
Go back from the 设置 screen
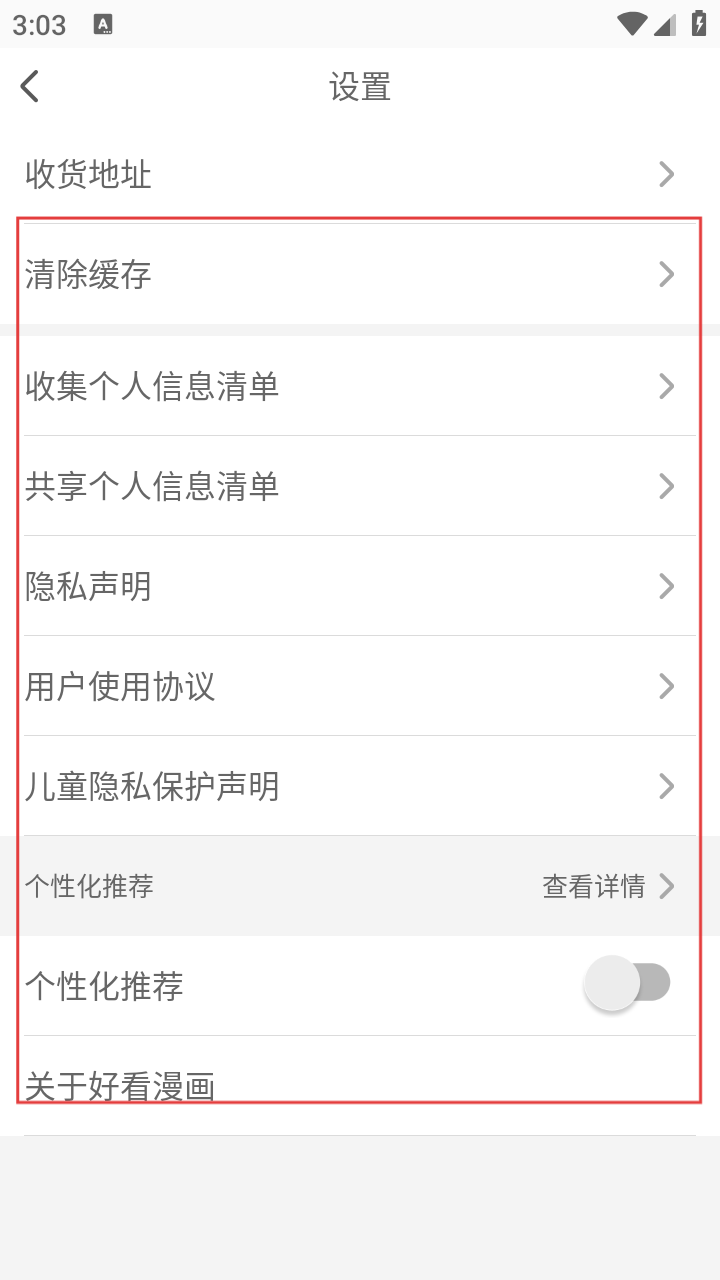tap(30, 87)
